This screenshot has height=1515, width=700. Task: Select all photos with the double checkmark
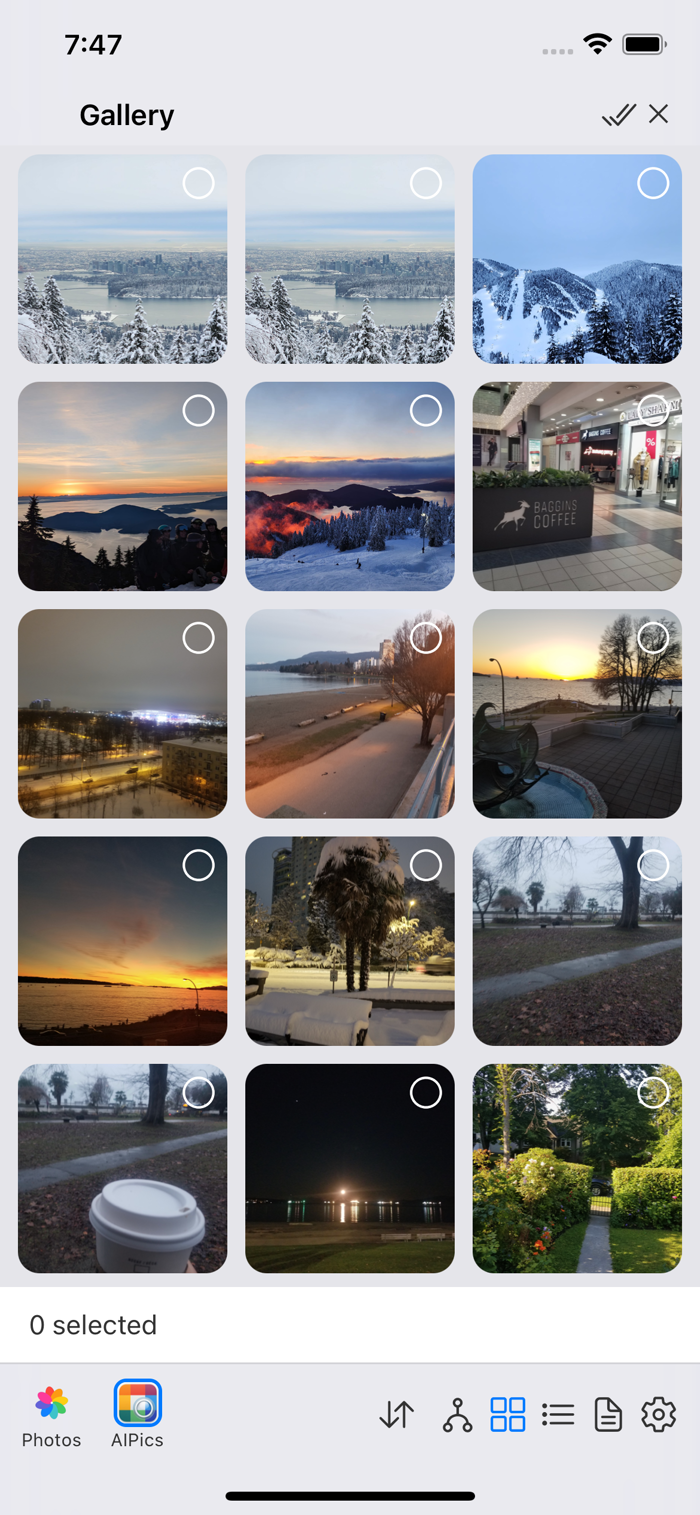(x=618, y=115)
